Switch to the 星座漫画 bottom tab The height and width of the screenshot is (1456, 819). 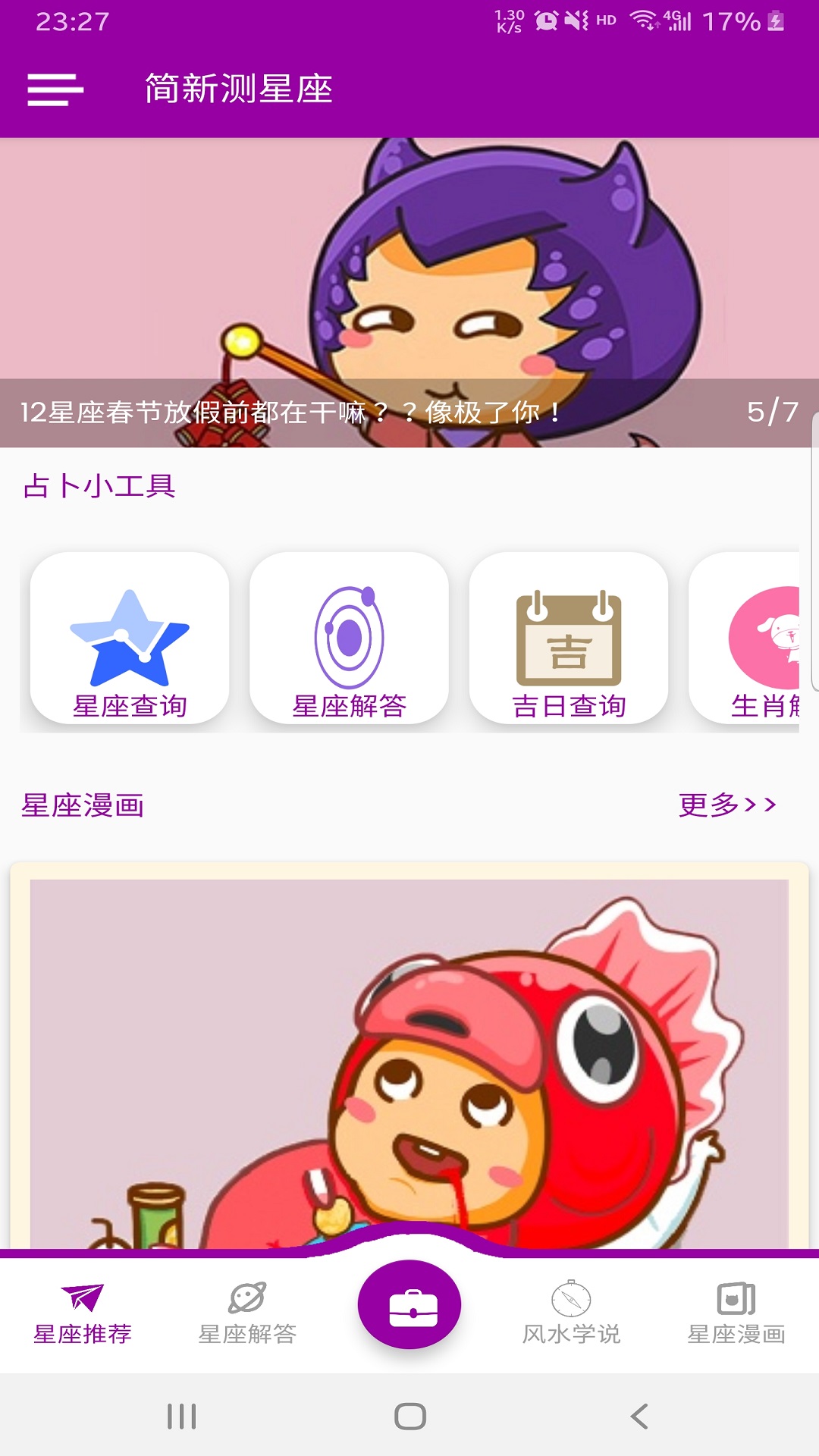point(736,1313)
